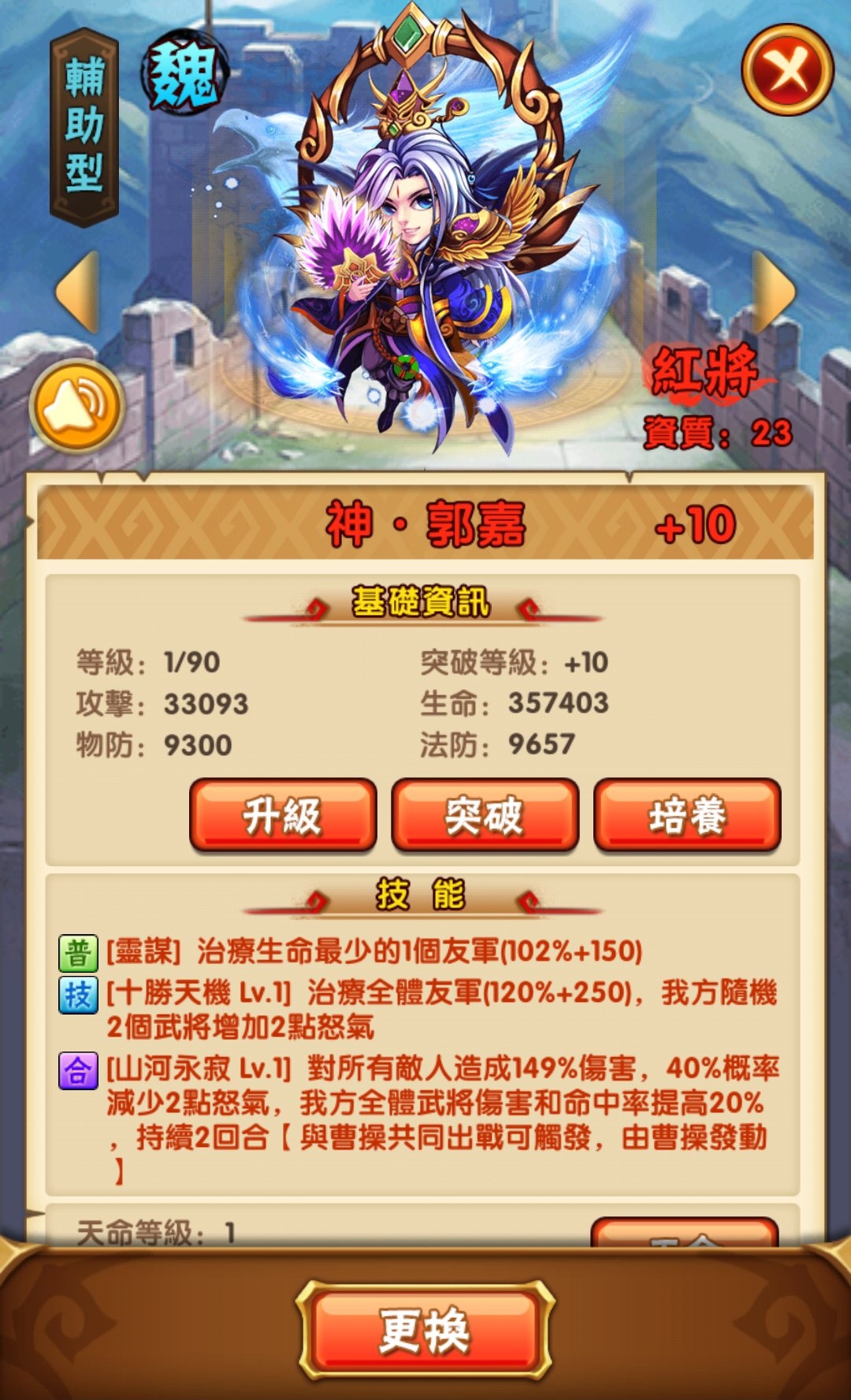Go to next hero with right arrow
Screen dimensions: 851x1400
click(x=773, y=291)
